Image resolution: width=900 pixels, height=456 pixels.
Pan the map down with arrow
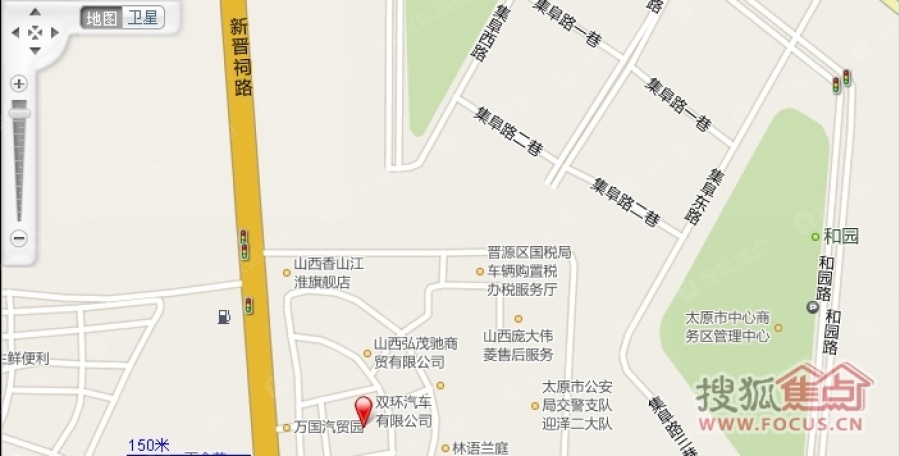pyautogui.click(x=35, y=51)
